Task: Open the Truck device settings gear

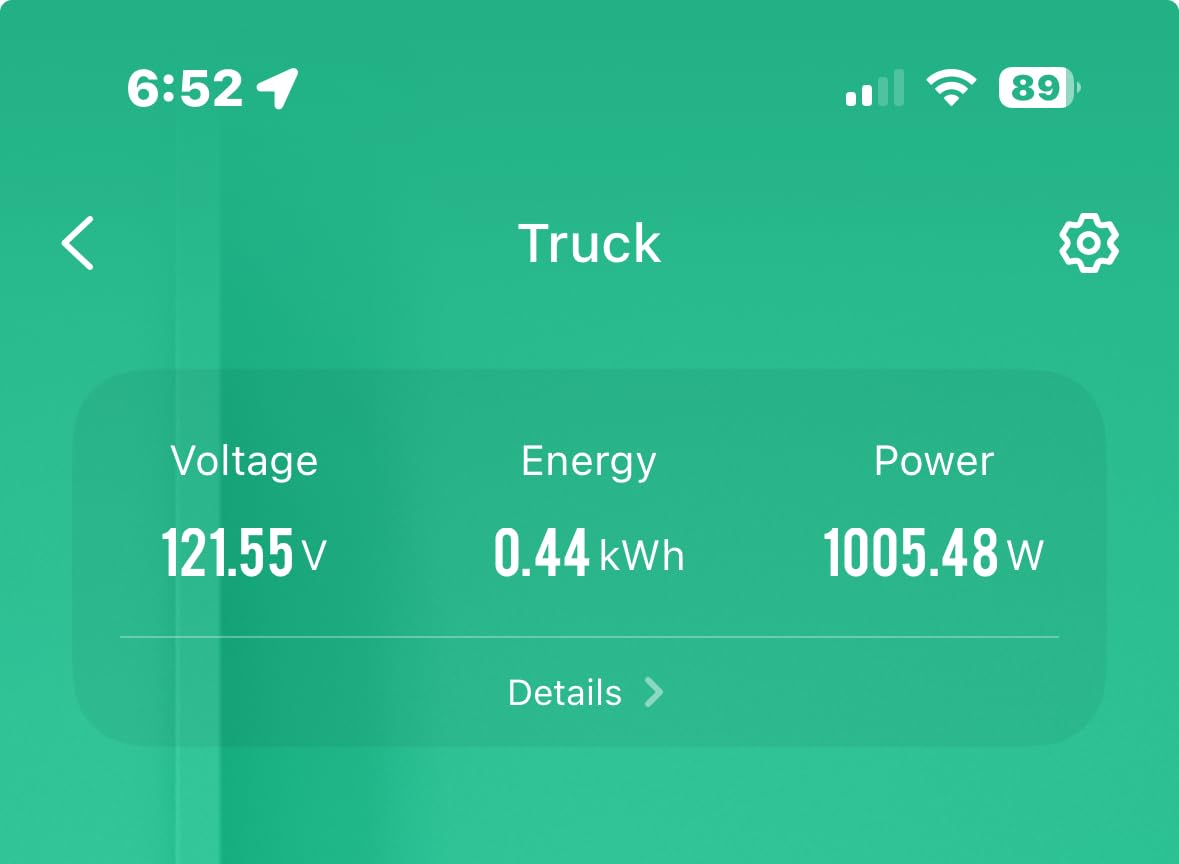Action: click(x=1088, y=243)
